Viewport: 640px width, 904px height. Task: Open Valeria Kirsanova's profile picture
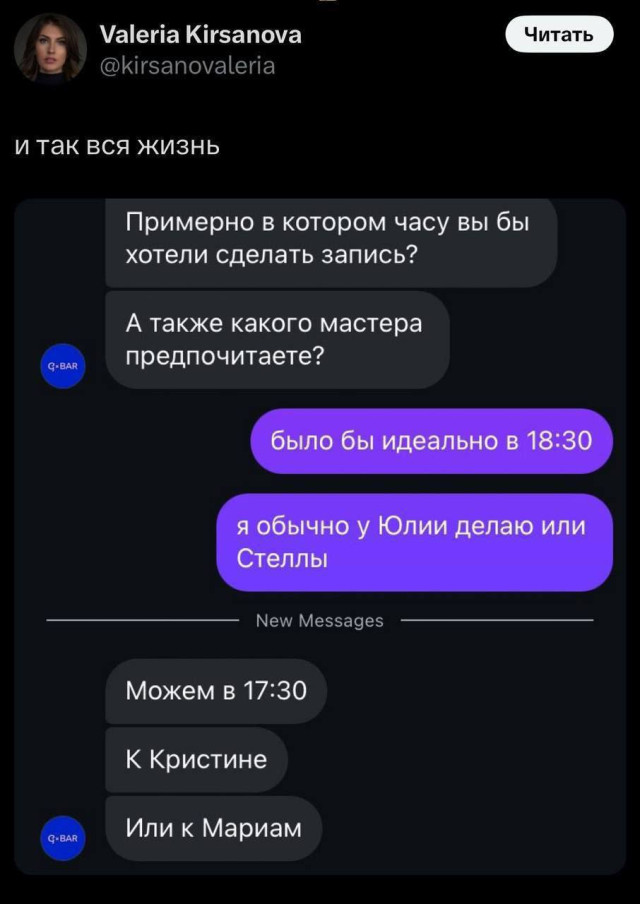(50, 47)
